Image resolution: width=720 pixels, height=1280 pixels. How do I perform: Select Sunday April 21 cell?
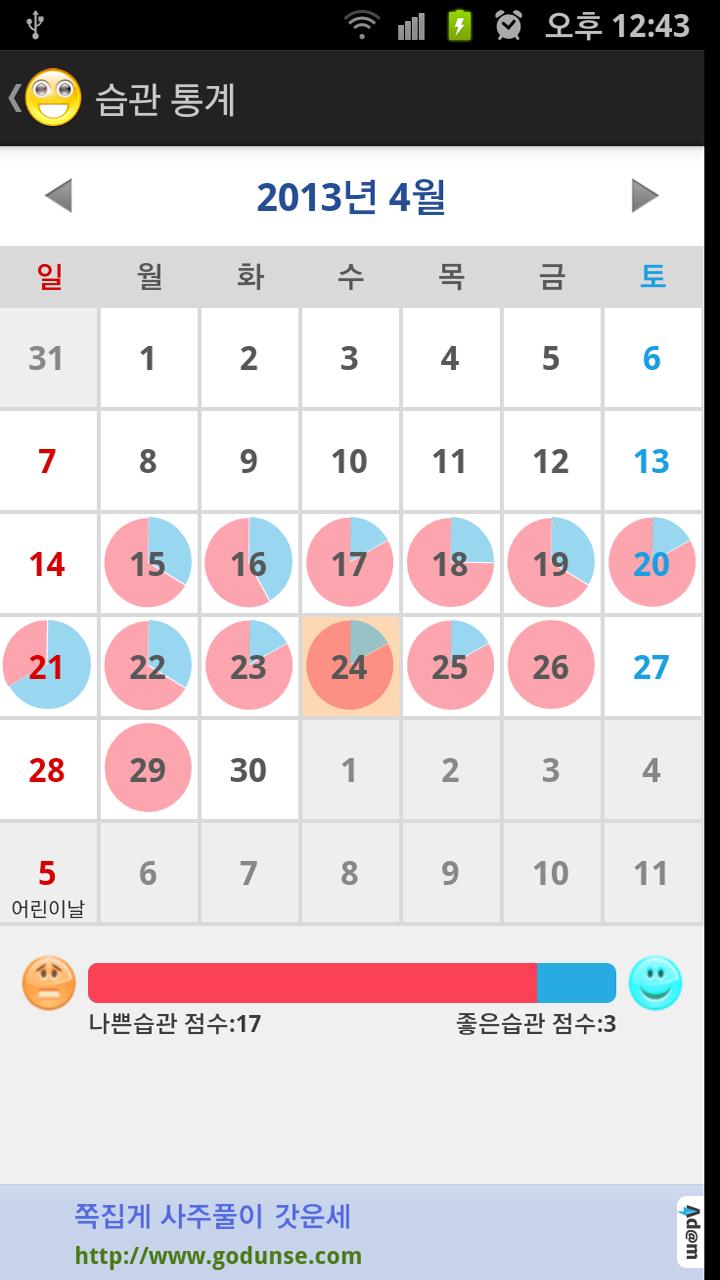(47, 667)
